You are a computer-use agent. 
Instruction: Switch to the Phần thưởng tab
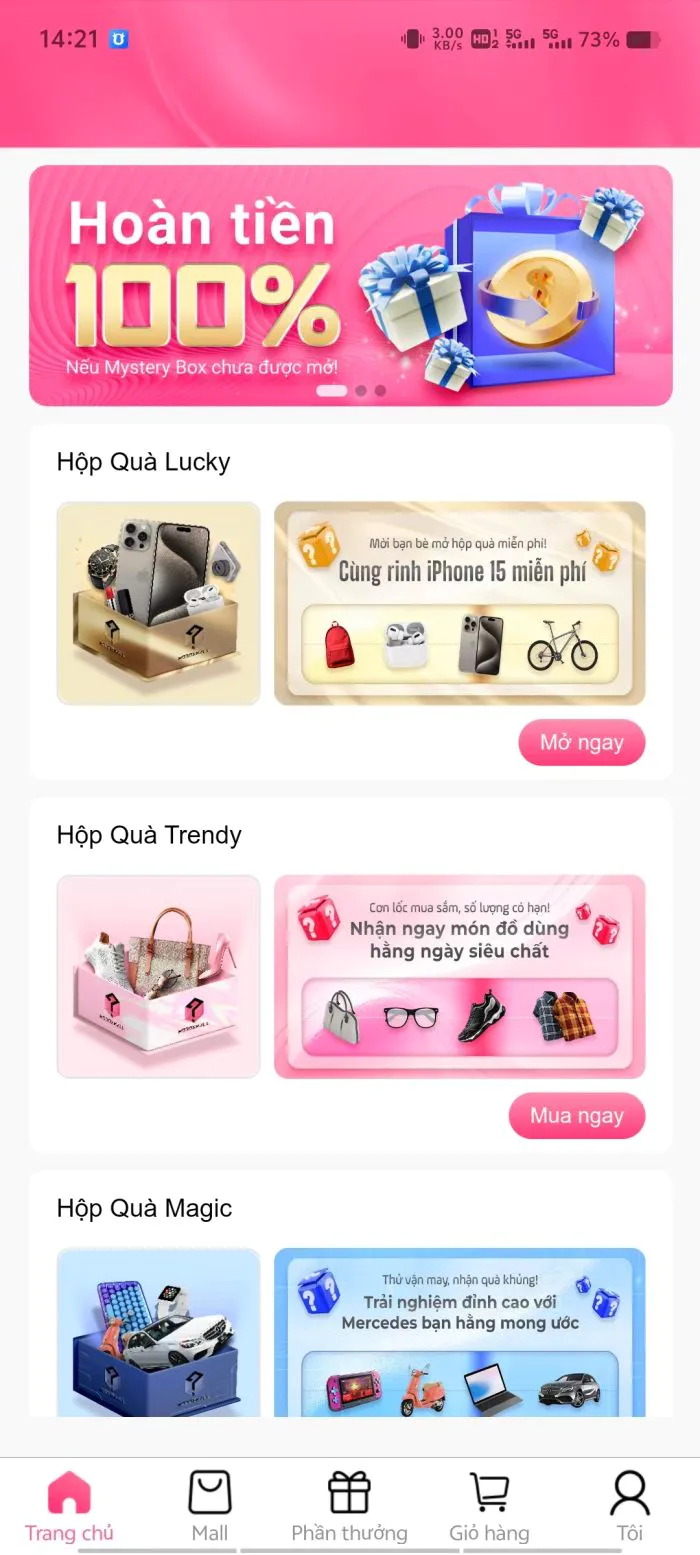coord(349,1505)
